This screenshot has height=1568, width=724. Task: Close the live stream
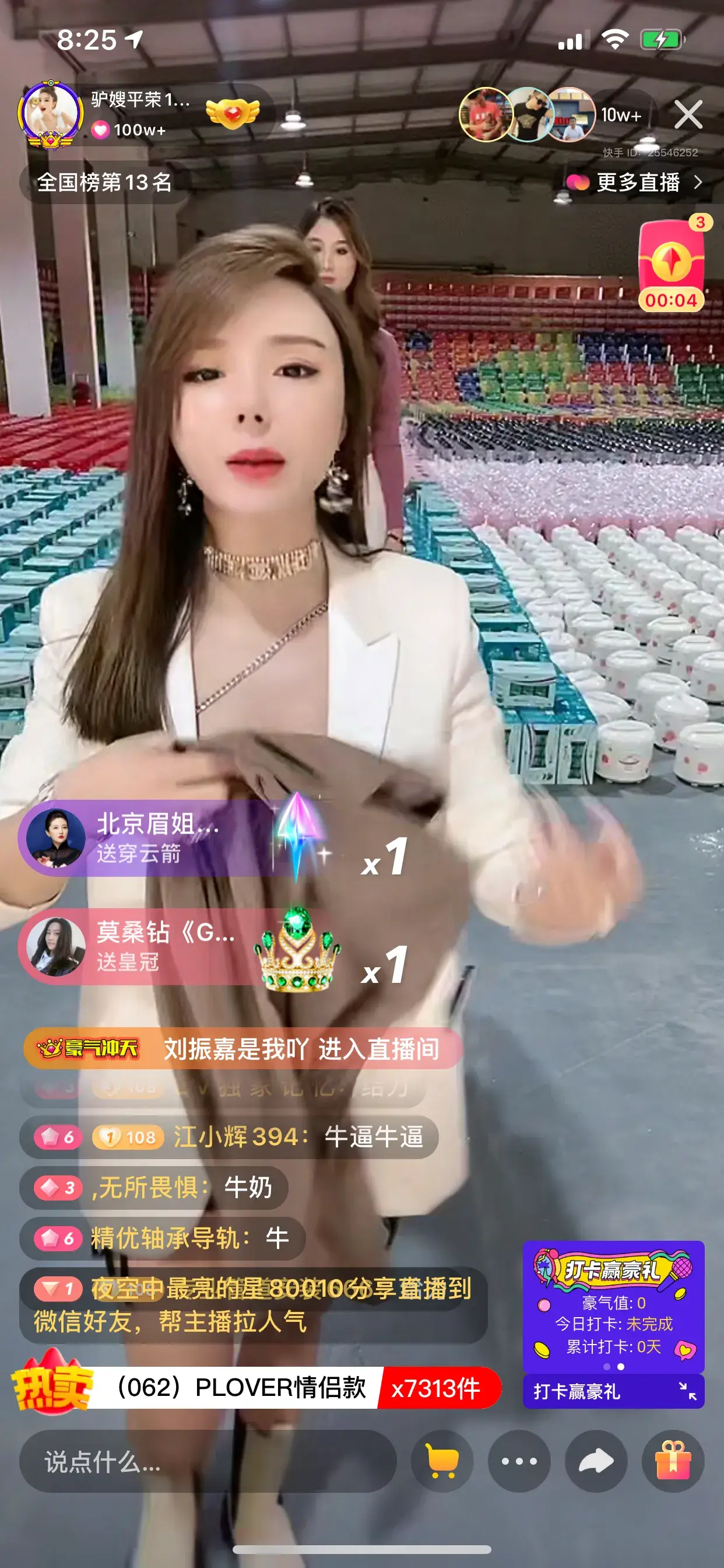(x=687, y=114)
